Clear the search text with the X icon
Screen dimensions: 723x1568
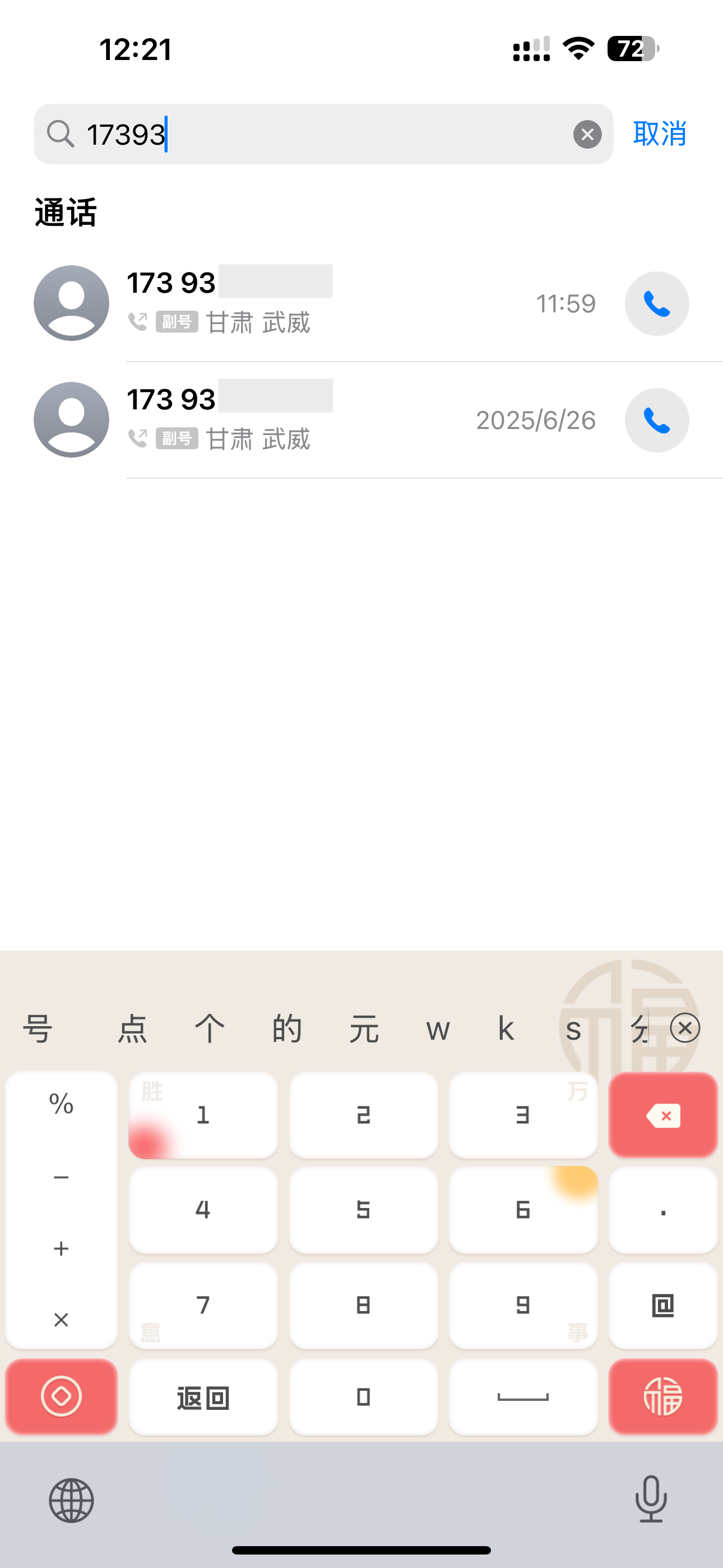coord(587,134)
